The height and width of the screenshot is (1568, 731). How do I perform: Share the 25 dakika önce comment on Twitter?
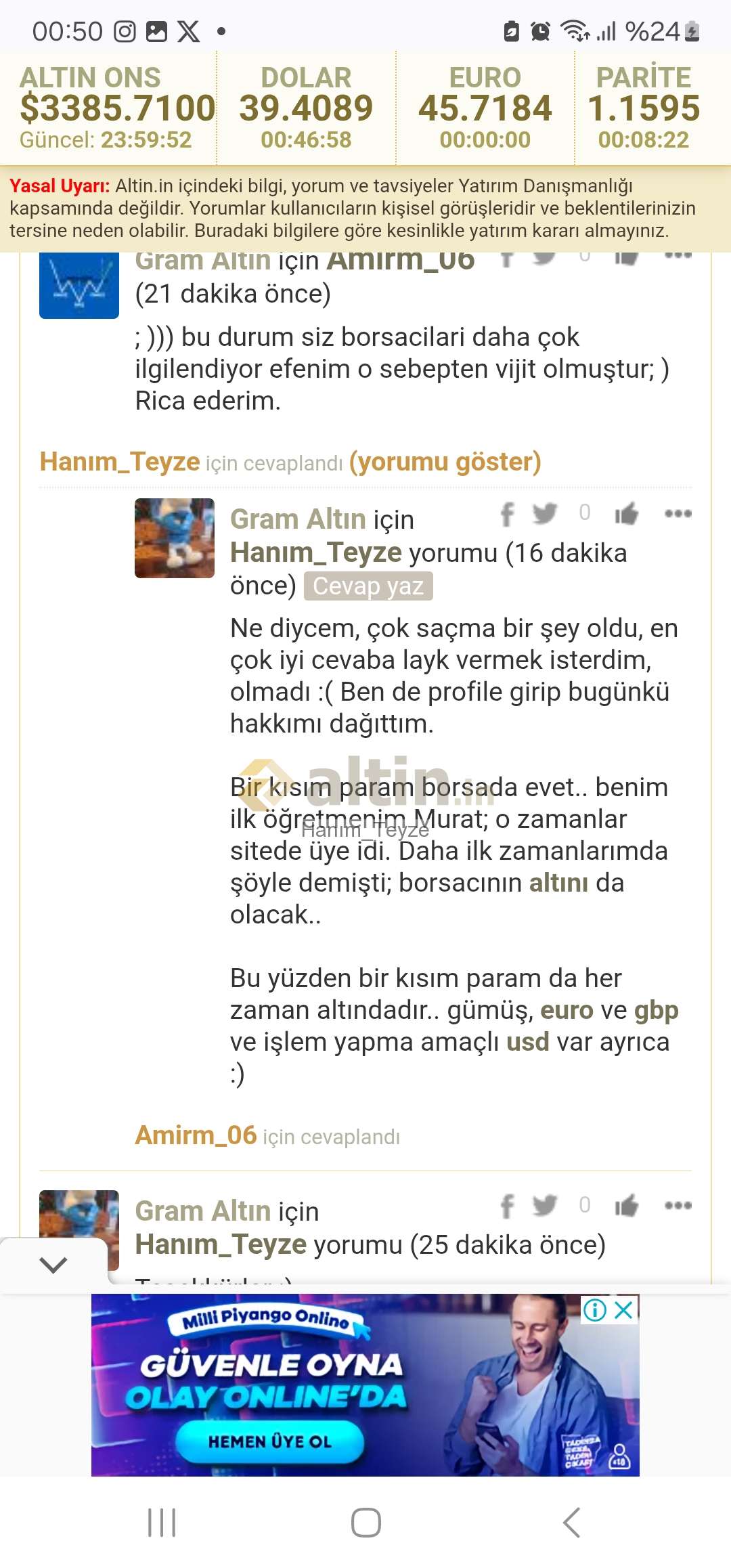pyautogui.click(x=544, y=1205)
